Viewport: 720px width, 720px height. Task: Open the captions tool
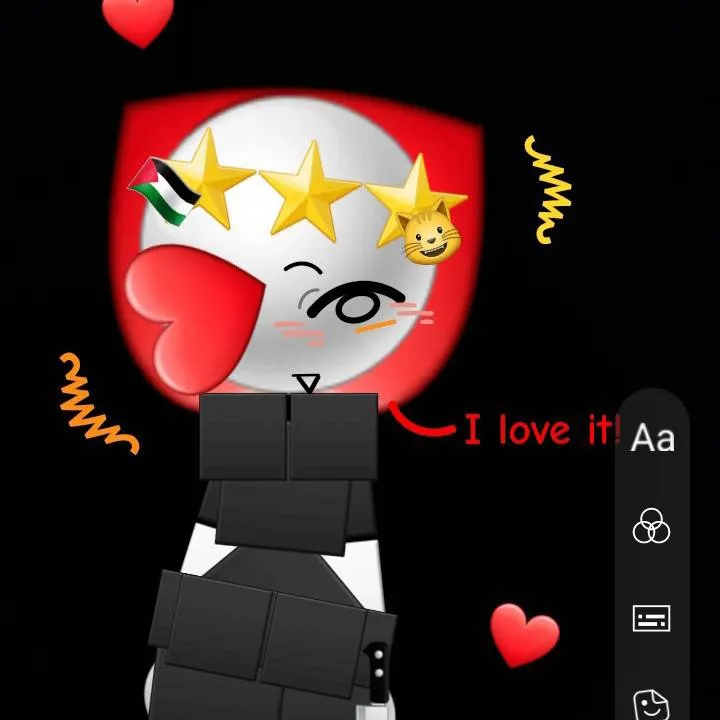pos(651,619)
